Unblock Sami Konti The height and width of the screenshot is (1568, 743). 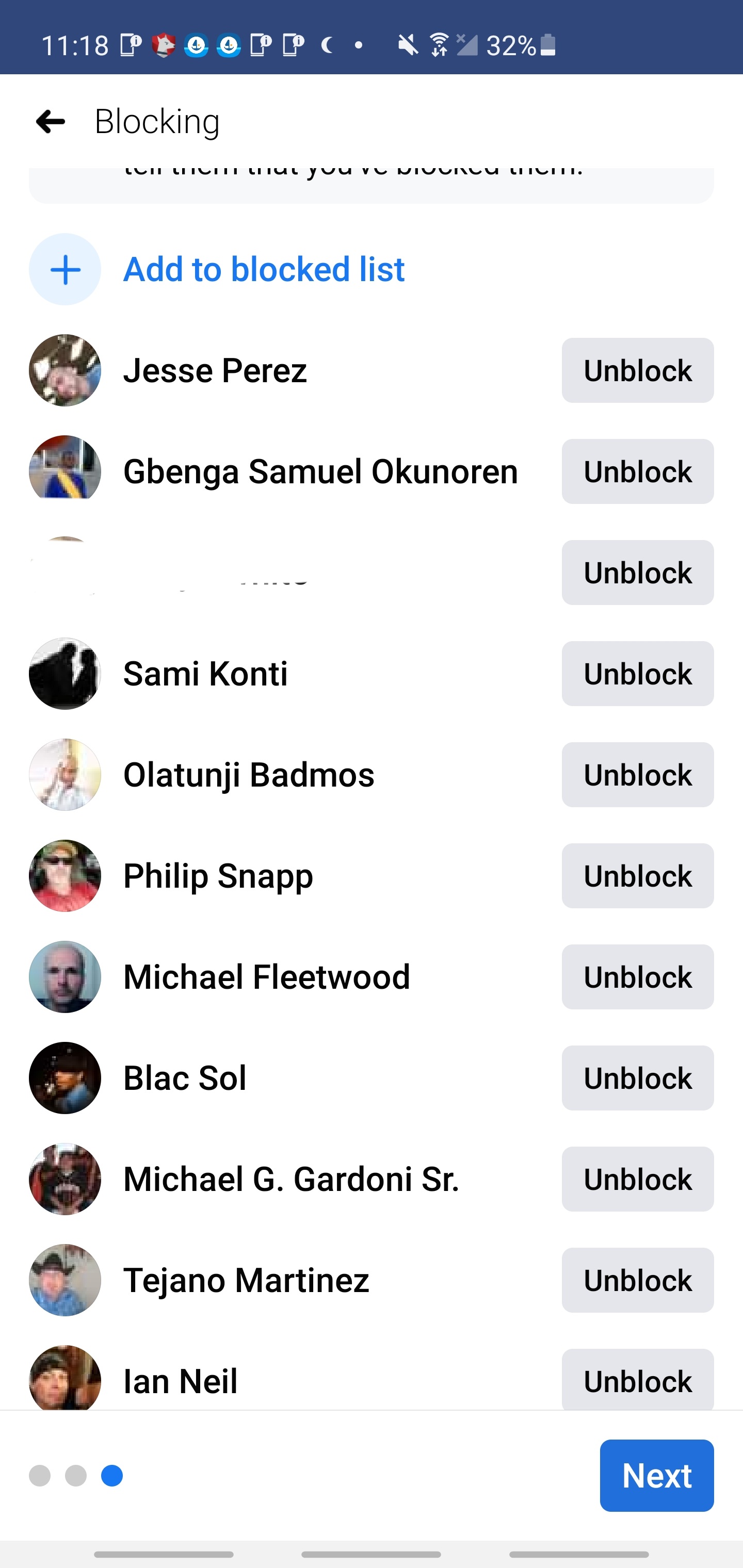pyautogui.click(x=637, y=674)
